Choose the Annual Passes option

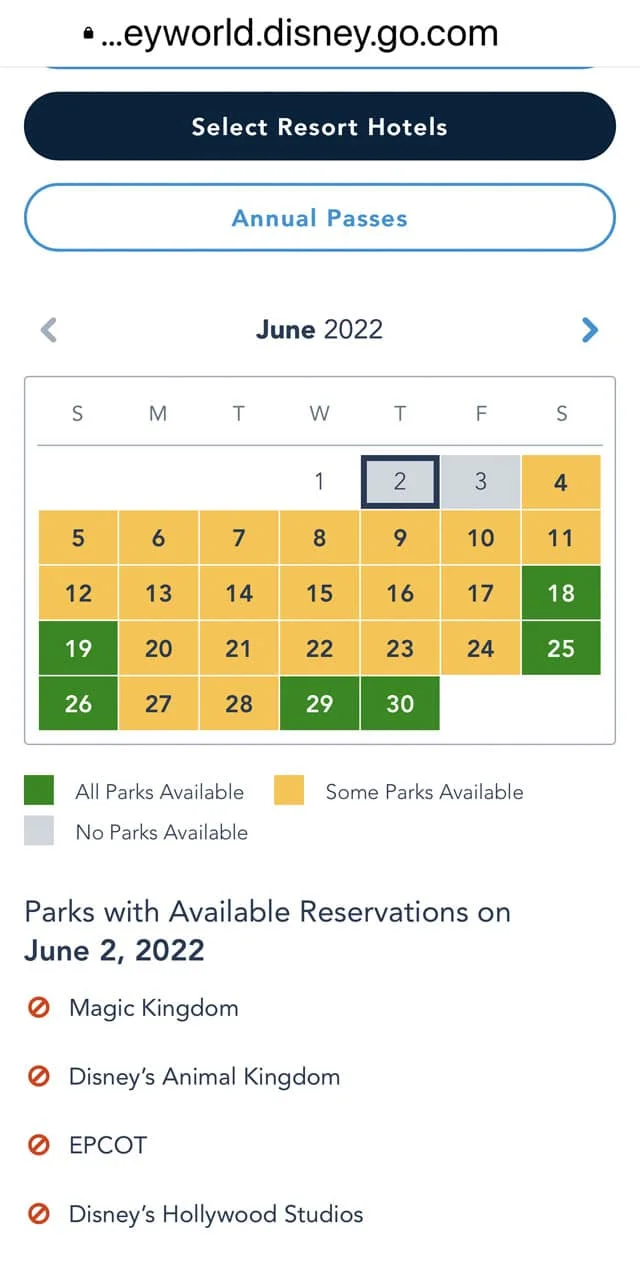coord(320,218)
